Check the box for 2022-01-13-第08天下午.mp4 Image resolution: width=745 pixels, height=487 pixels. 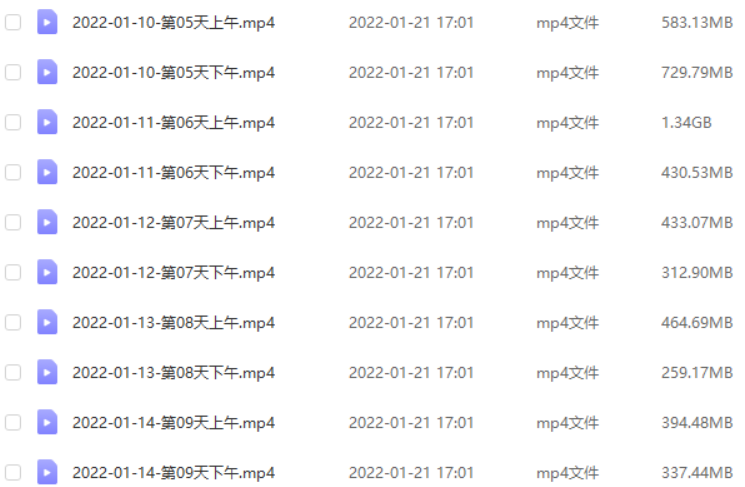pos(13,372)
